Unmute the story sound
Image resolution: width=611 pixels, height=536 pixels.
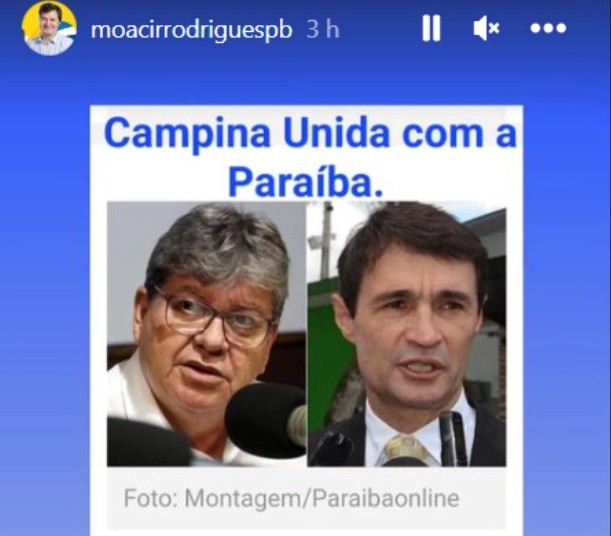pyautogui.click(x=487, y=29)
